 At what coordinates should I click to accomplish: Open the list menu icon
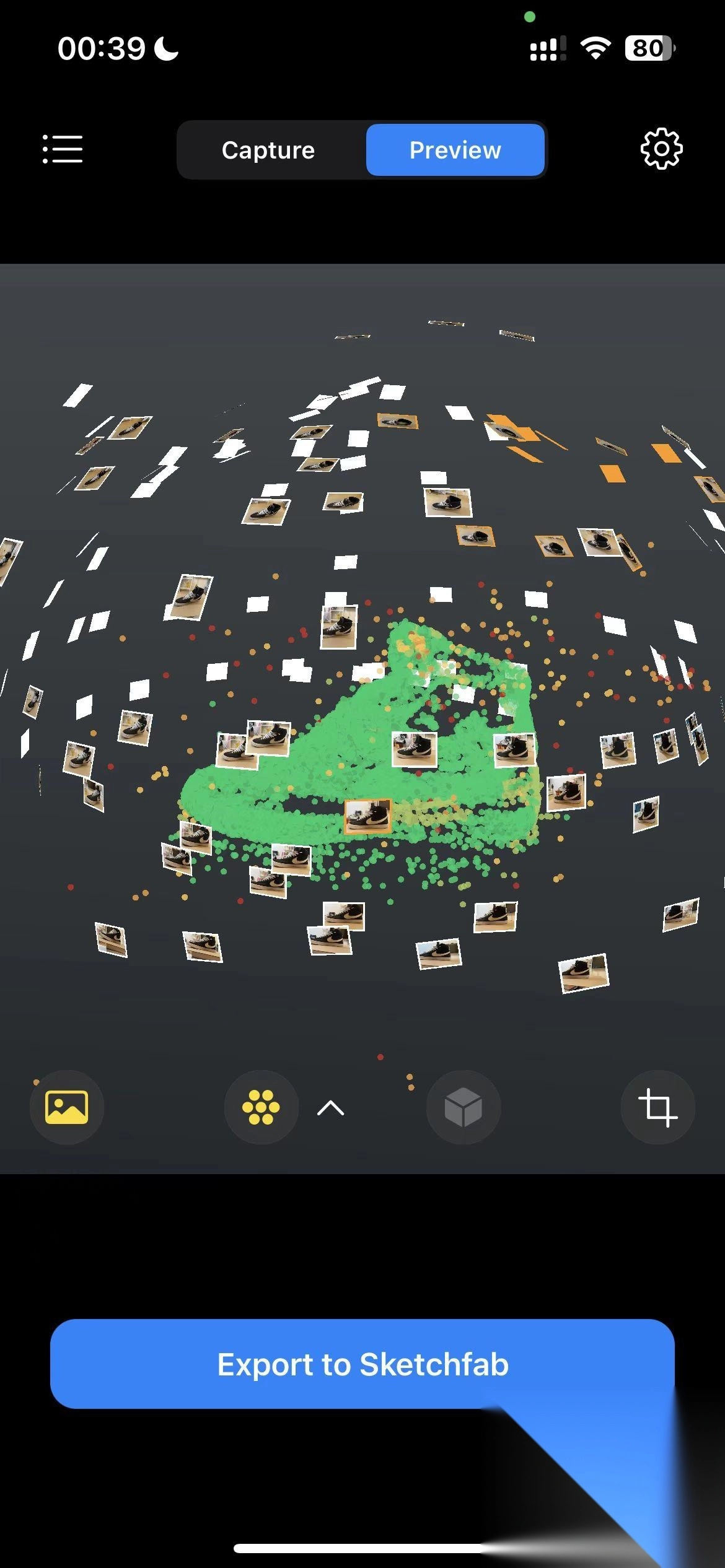pos(63,149)
